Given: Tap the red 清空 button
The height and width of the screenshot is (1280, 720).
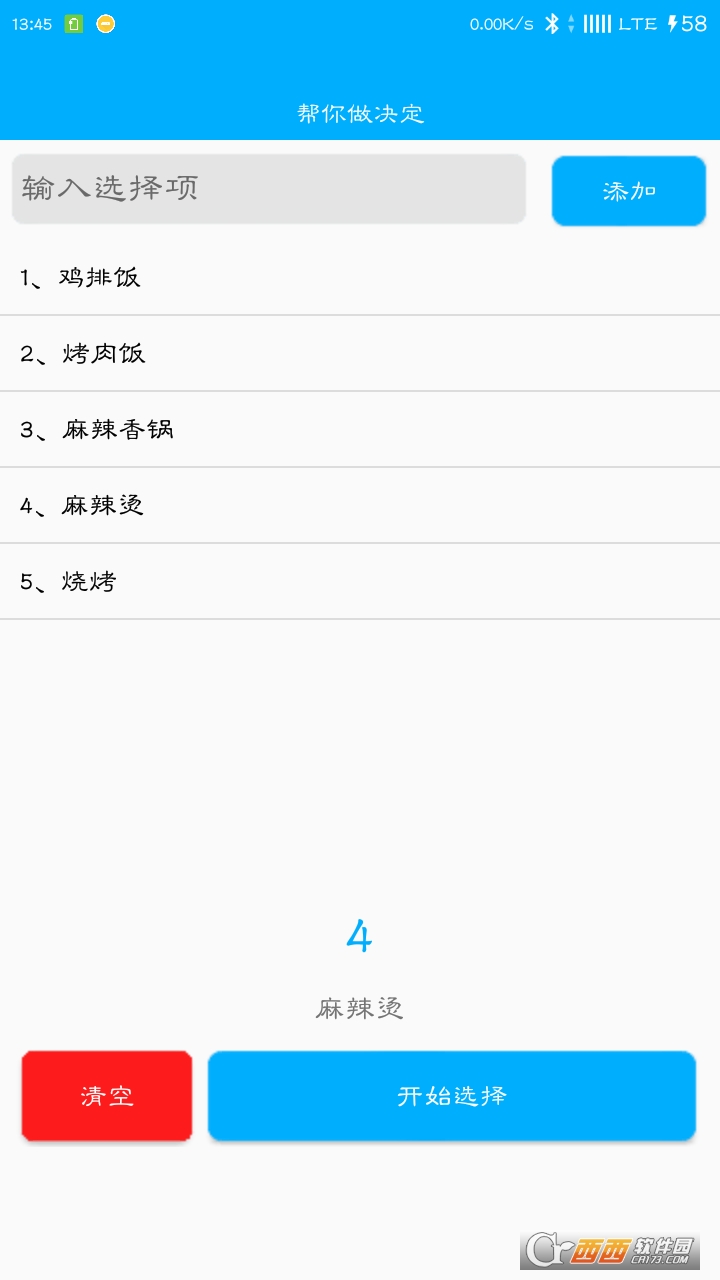Looking at the screenshot, I should coord(106,1095).
